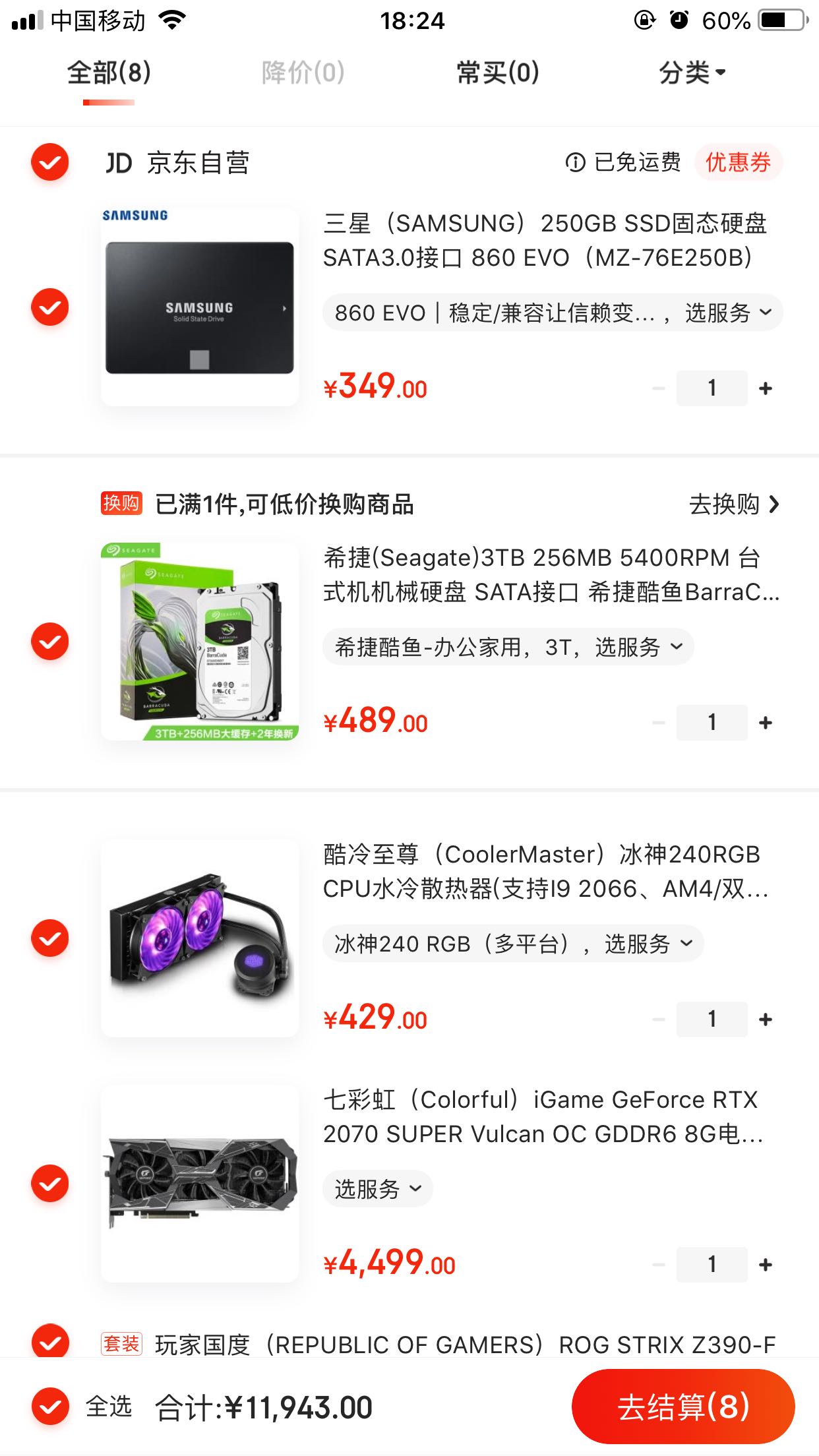The height and width of the screenshot is (1456, 819).
Task: Expand 冰神240 RGB variant selector
Action: 512,944
